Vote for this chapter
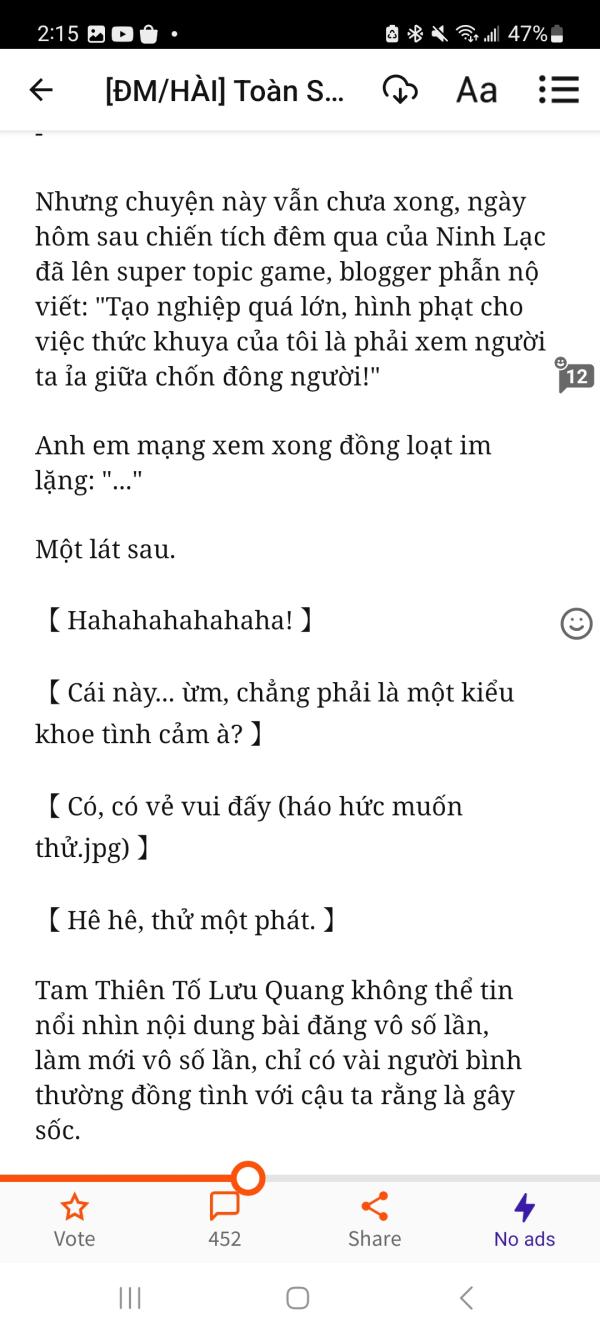 [x=74, y=1220]
